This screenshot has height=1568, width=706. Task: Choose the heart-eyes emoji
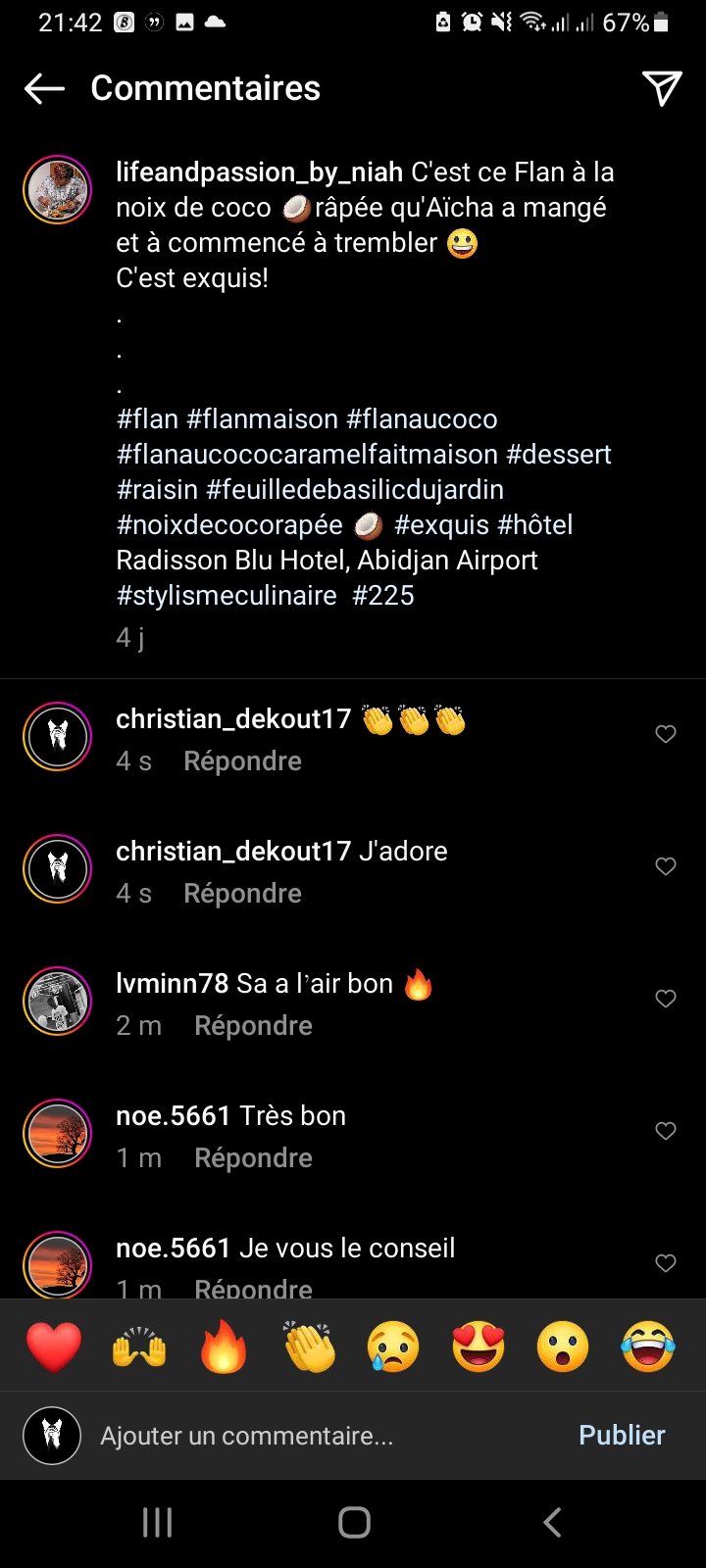[479, 1347]
